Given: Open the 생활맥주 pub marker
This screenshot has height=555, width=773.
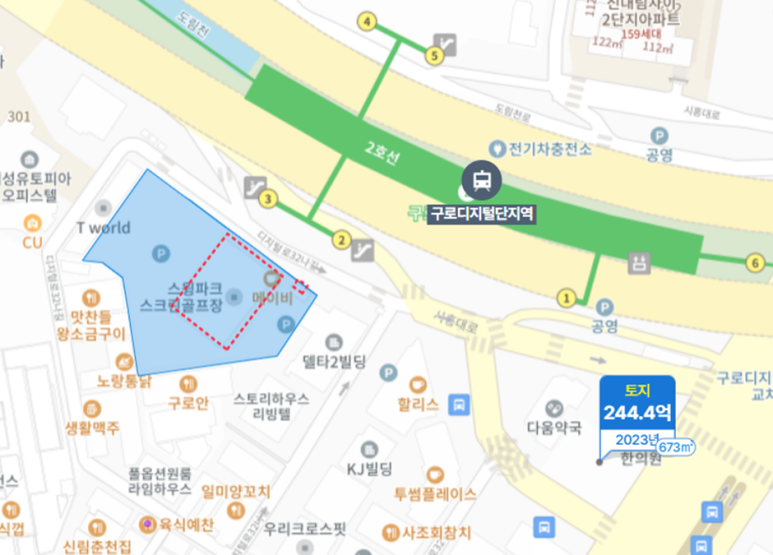Looking at the screenshot, I should pos(92,409).
